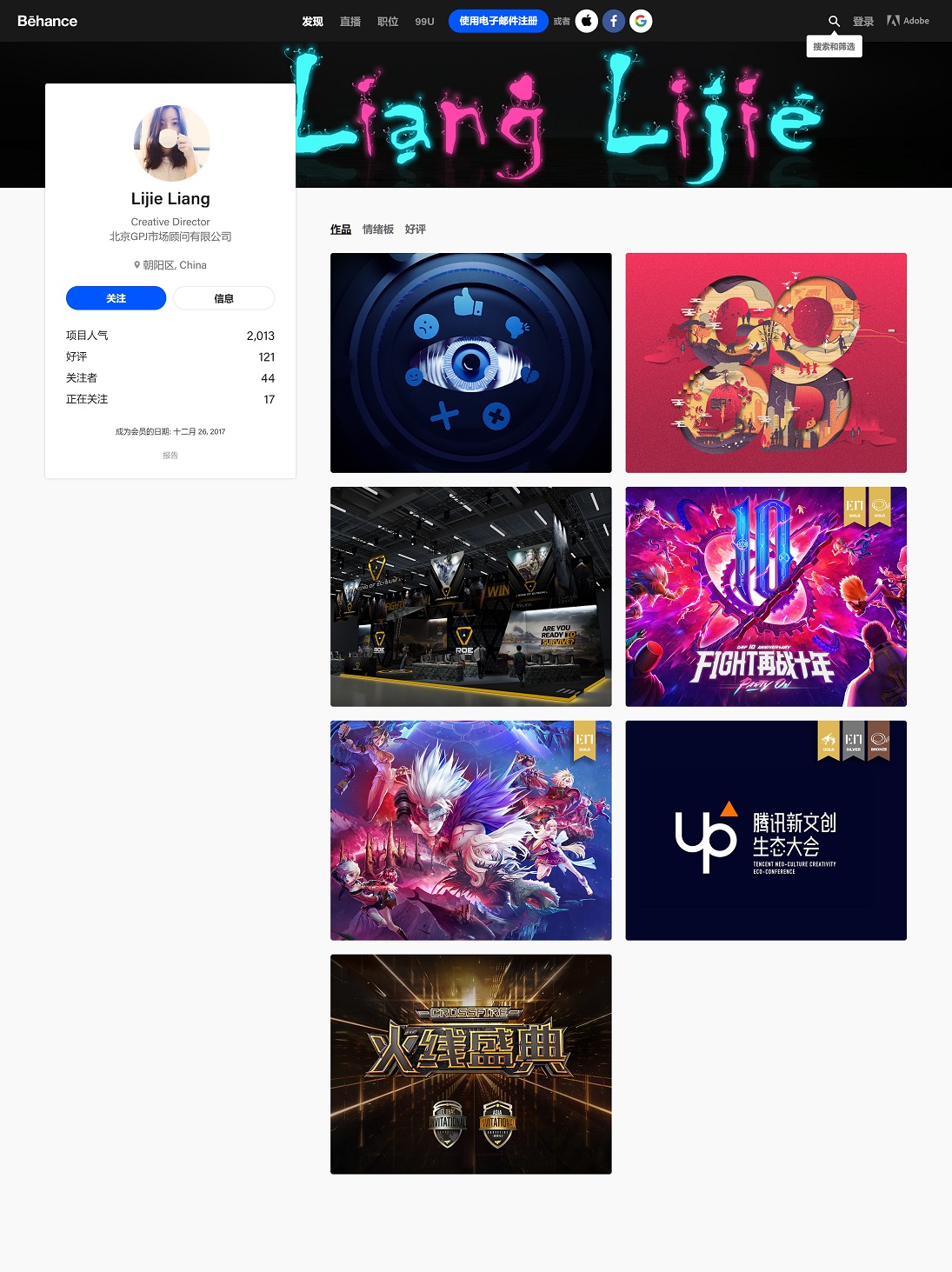The height and width of the screenshot is (1272, 952).
Task: Tap 登录 to log in
Action: point(862,22)
